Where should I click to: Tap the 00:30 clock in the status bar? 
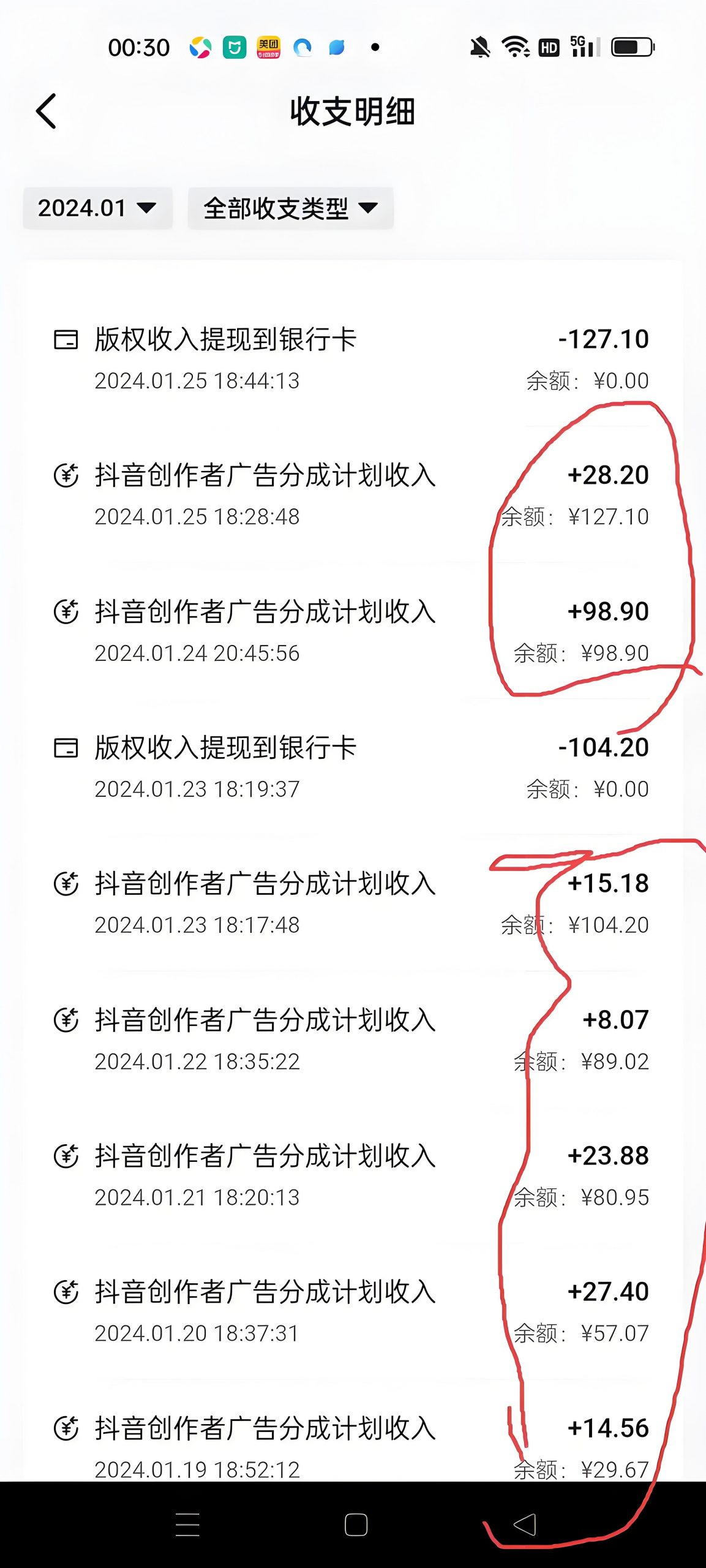click(140, 46)
